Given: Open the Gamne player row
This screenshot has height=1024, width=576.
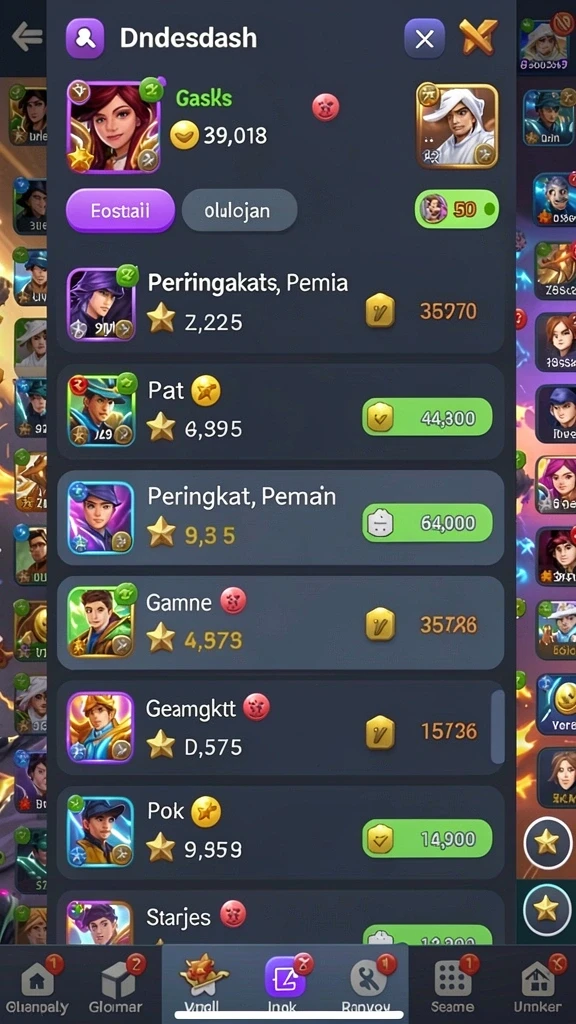Looking at the screenshot, I should 280,622.
